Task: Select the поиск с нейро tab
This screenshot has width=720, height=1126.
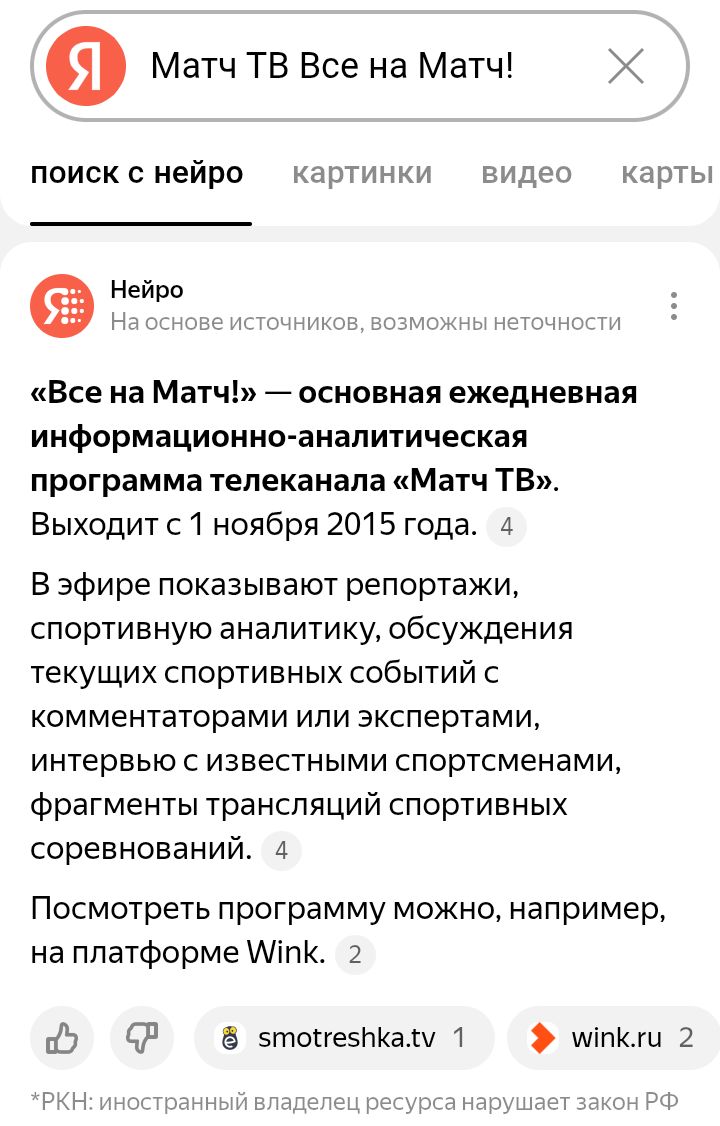Action: click(x=137, y=173)
